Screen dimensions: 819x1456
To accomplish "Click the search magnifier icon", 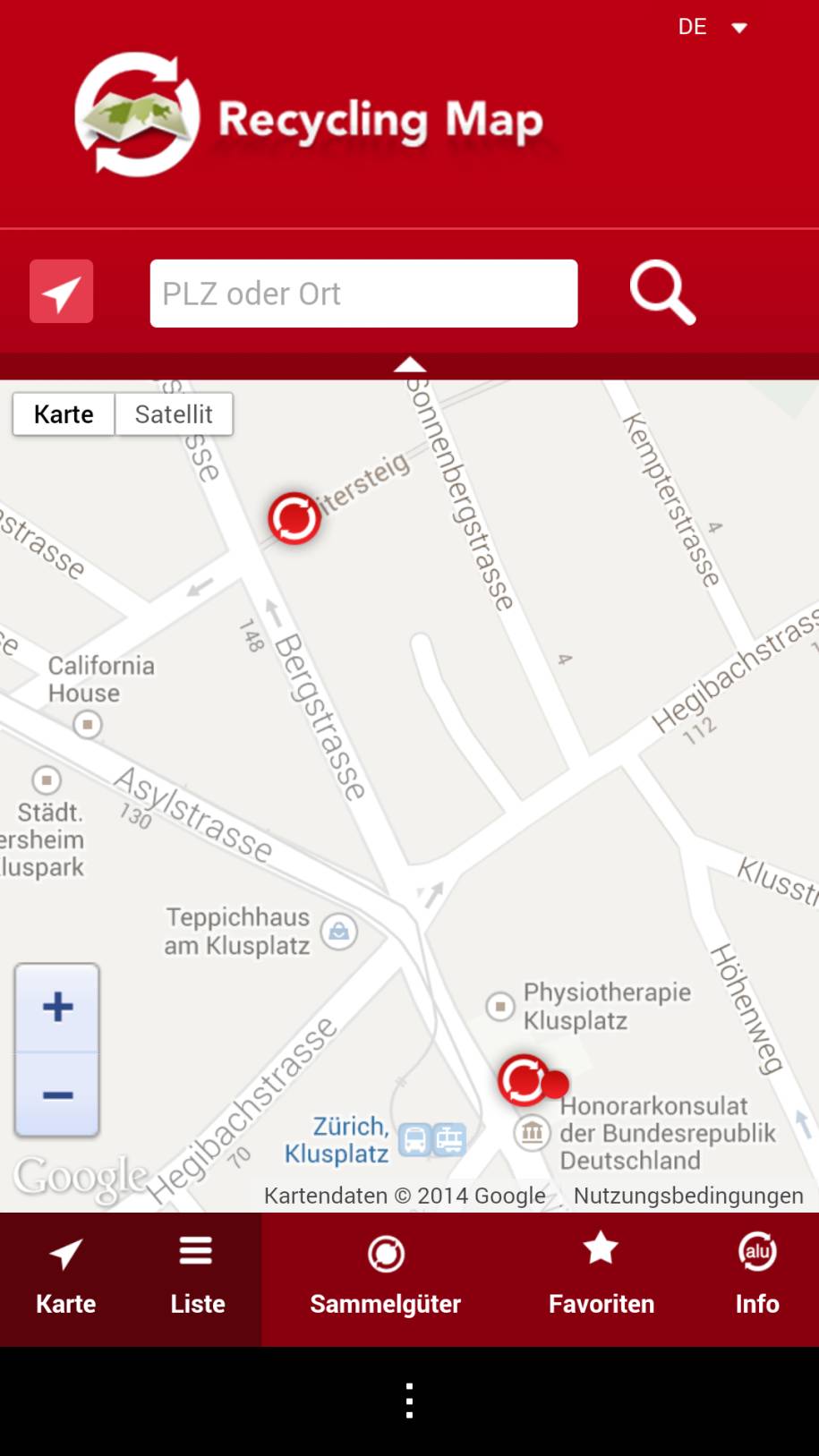I will coord(662,293).
